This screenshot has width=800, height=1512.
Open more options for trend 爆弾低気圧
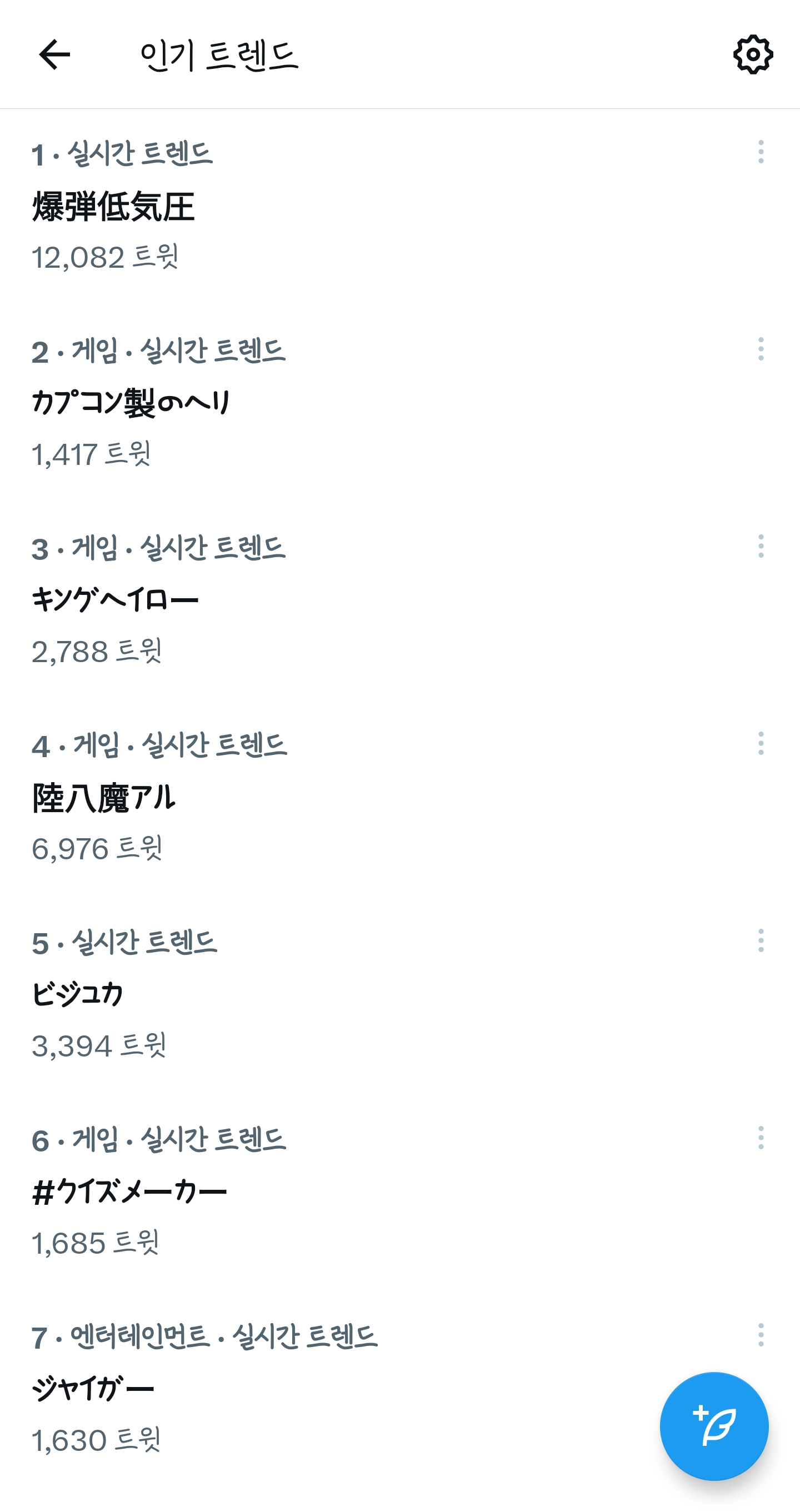[761, 152]
